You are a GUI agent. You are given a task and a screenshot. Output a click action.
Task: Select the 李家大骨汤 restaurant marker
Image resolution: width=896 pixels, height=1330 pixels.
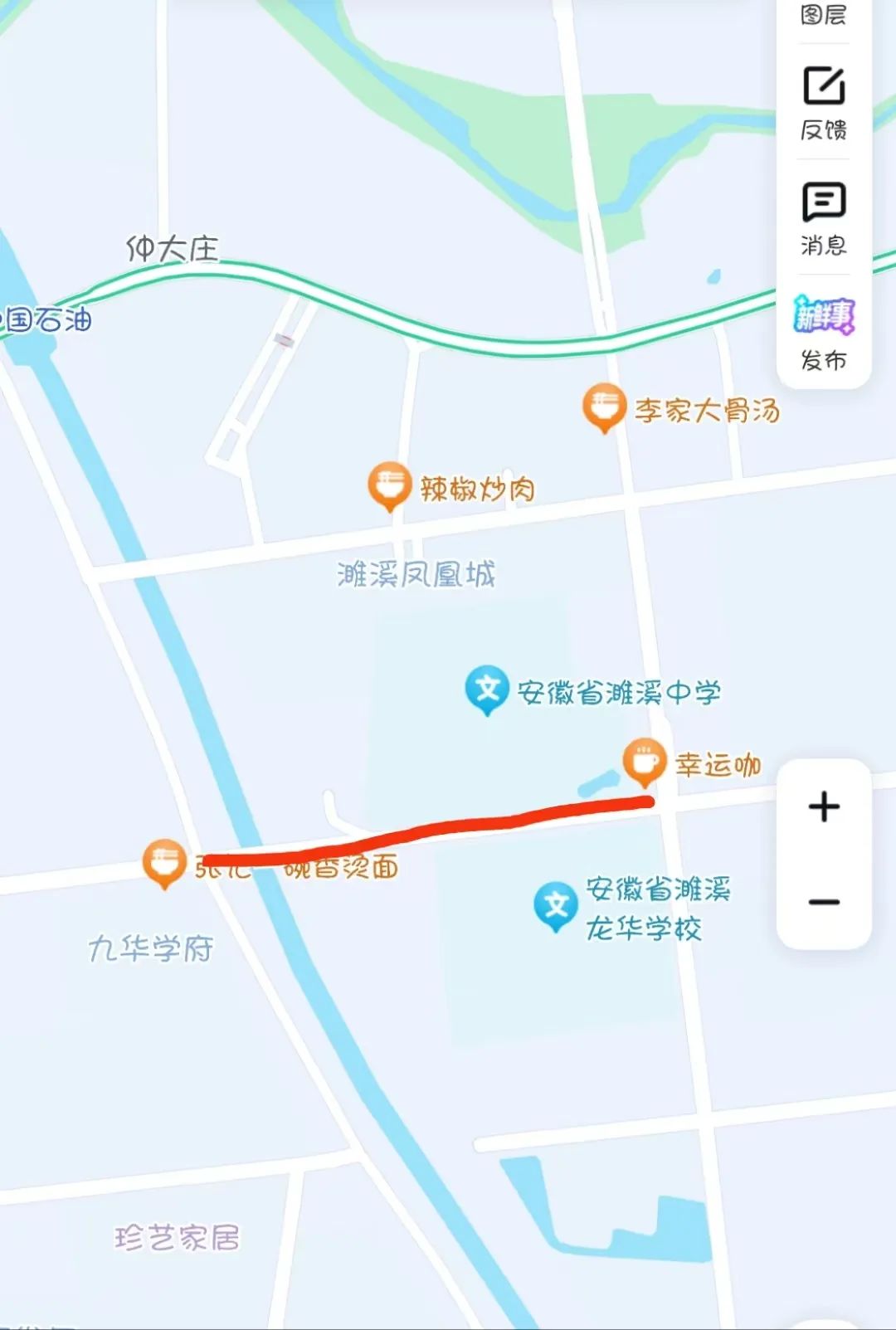(604, 407)
